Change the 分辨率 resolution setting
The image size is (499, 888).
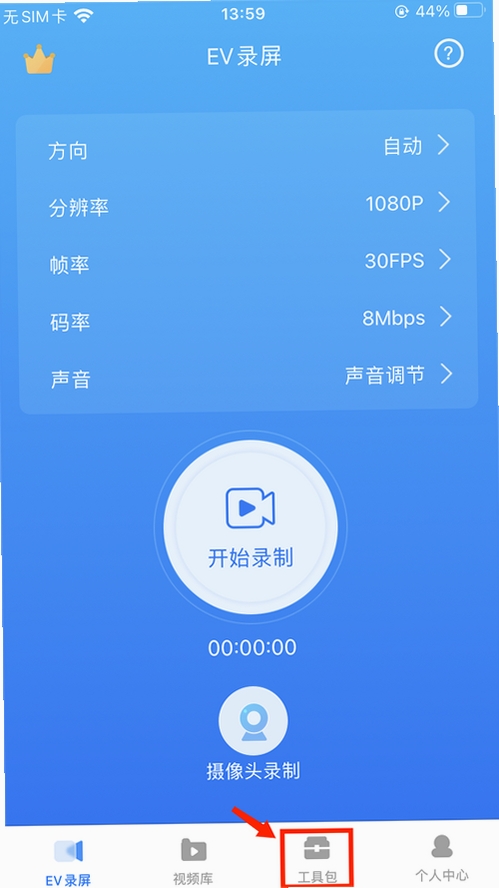coord(249,205)
